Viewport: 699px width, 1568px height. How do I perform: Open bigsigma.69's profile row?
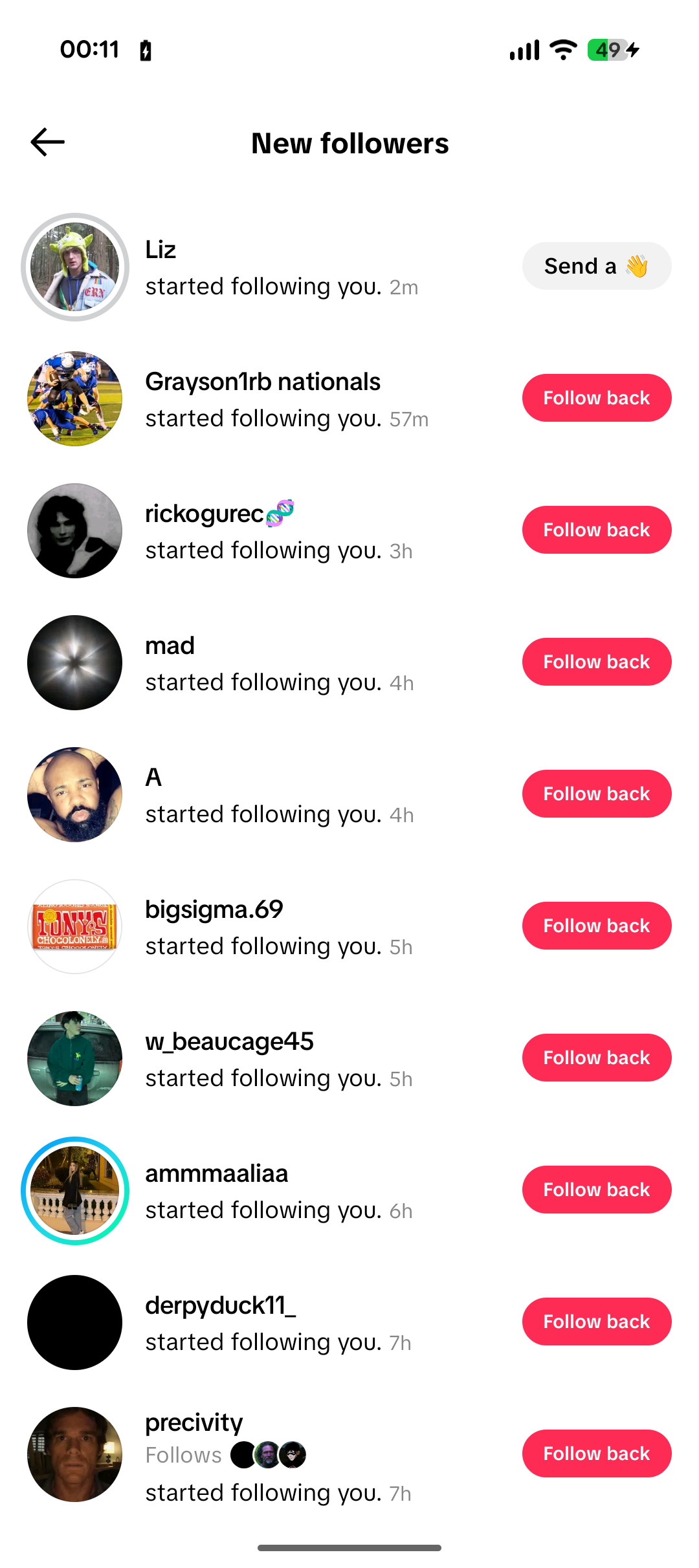point(278,928)
